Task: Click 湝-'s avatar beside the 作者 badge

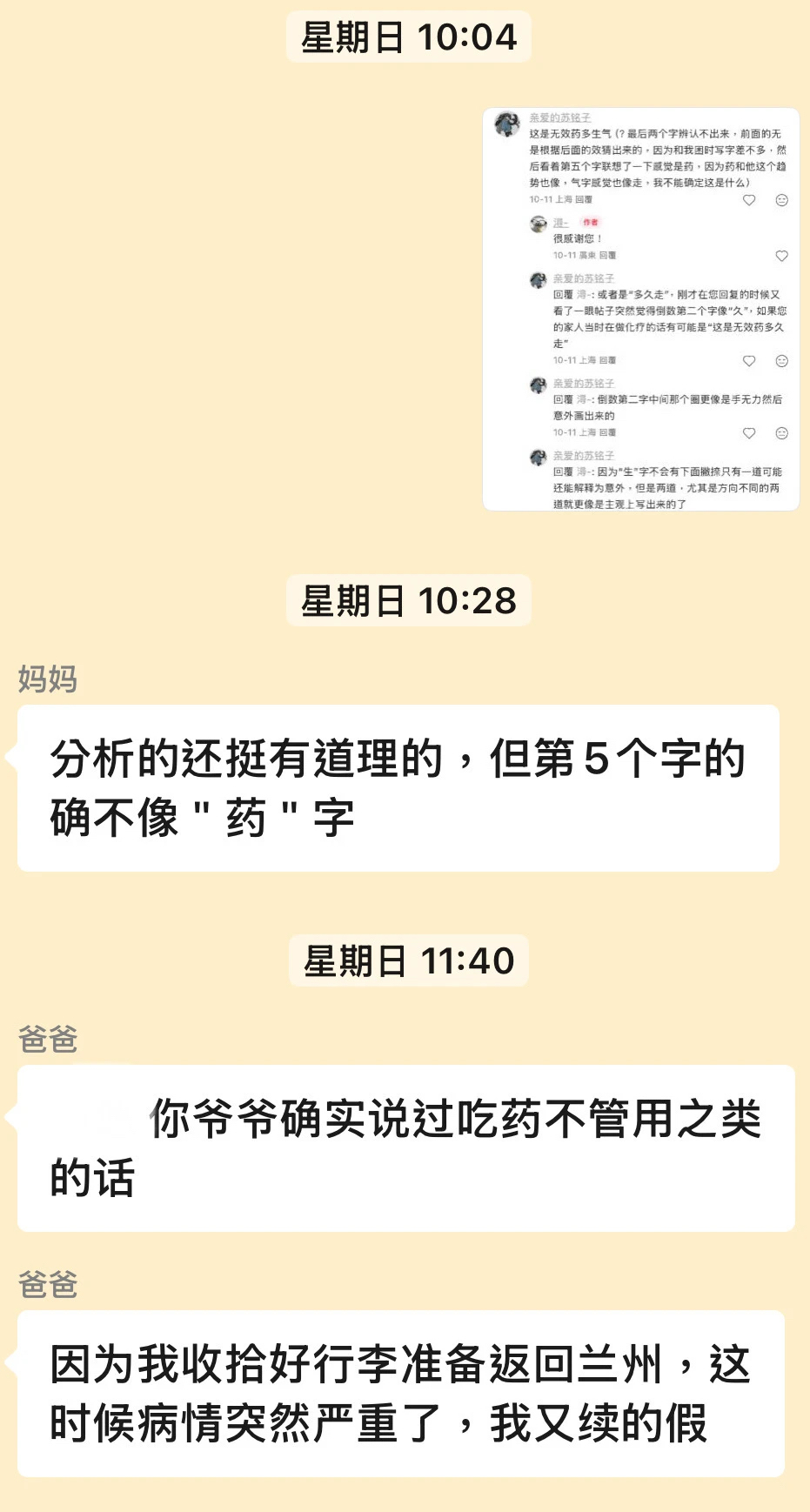Action: coord(539,224)
